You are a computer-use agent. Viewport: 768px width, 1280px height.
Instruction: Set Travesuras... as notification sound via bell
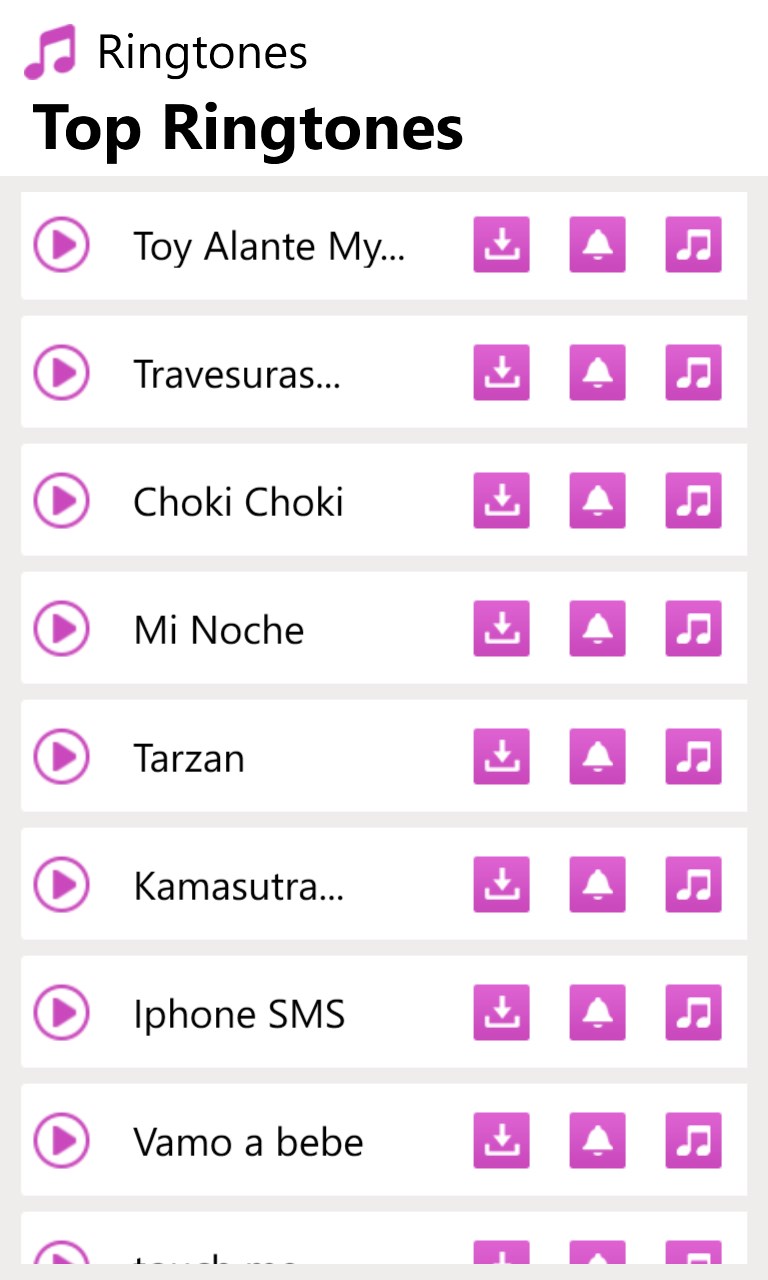coord(597,373)
